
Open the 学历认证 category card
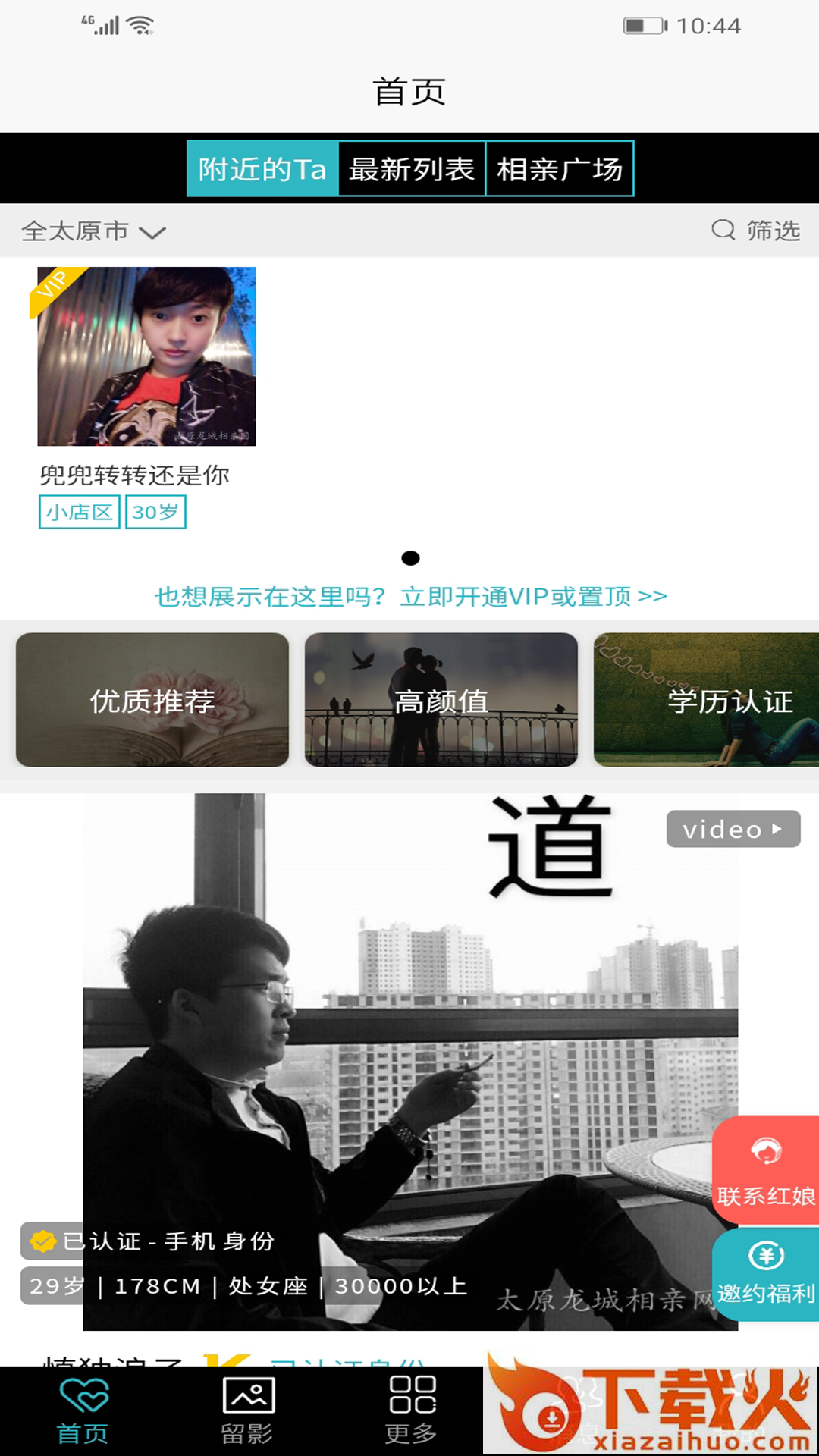tap(707, 700)
